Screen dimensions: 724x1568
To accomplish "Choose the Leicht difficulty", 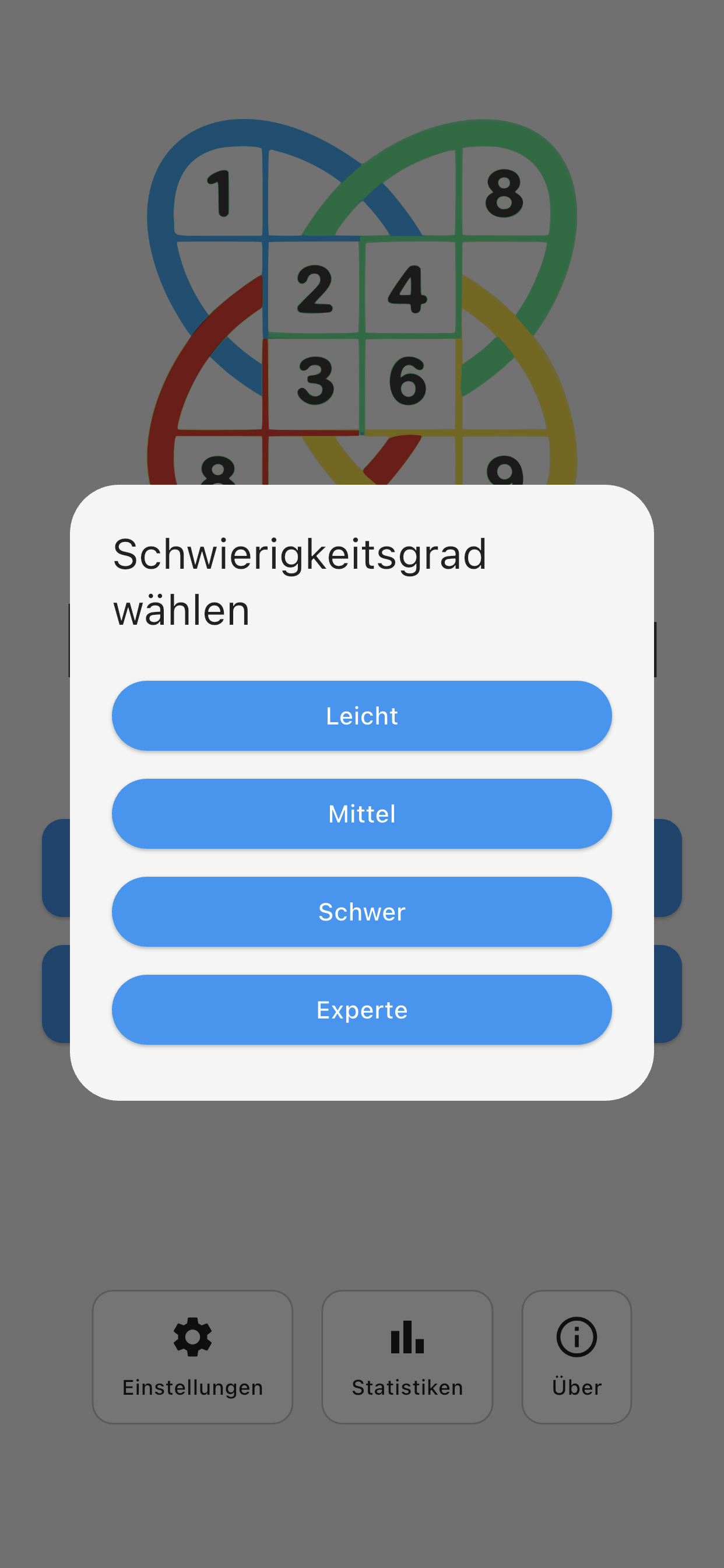I will (x=362, y=716).
